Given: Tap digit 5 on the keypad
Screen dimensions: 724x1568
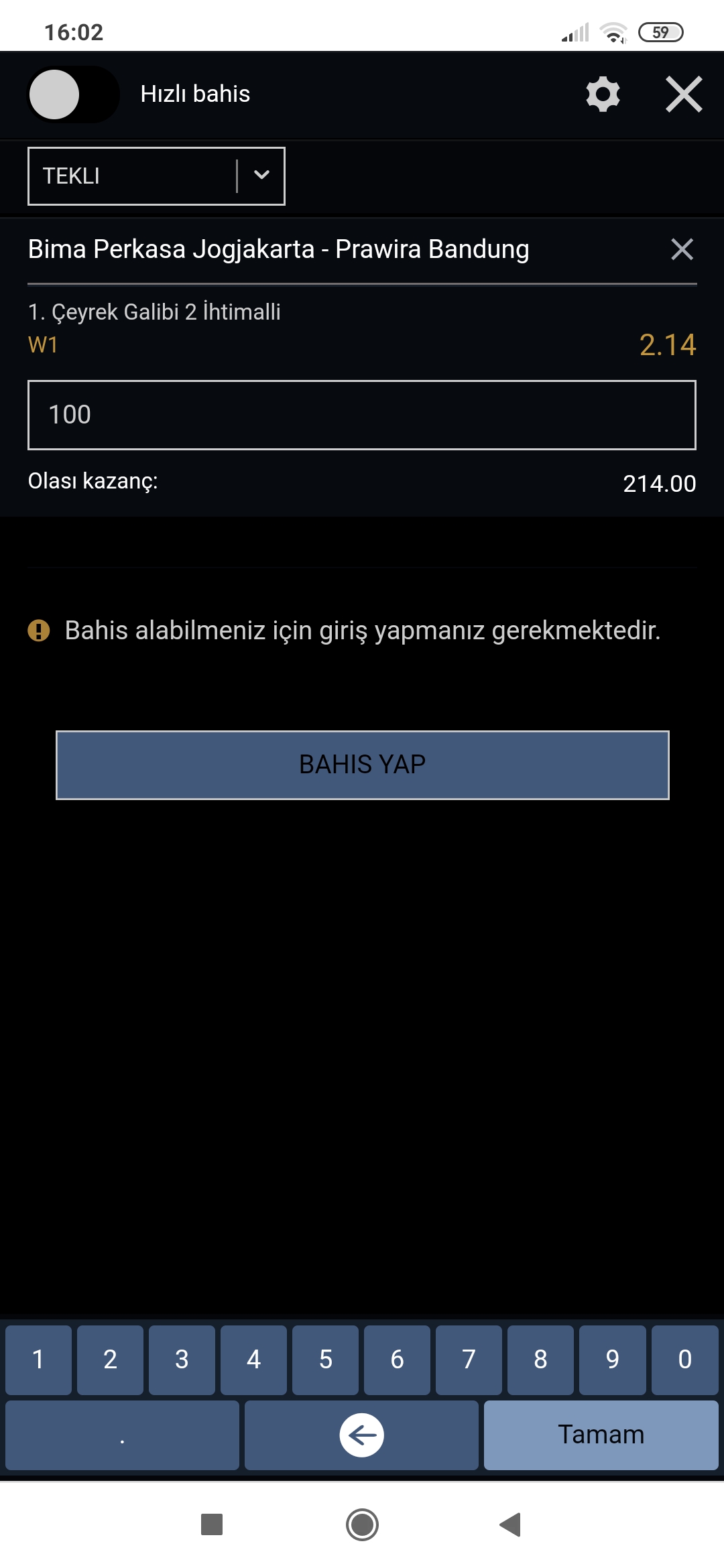Looking at the screenshot, I should tap(325, 1360).
